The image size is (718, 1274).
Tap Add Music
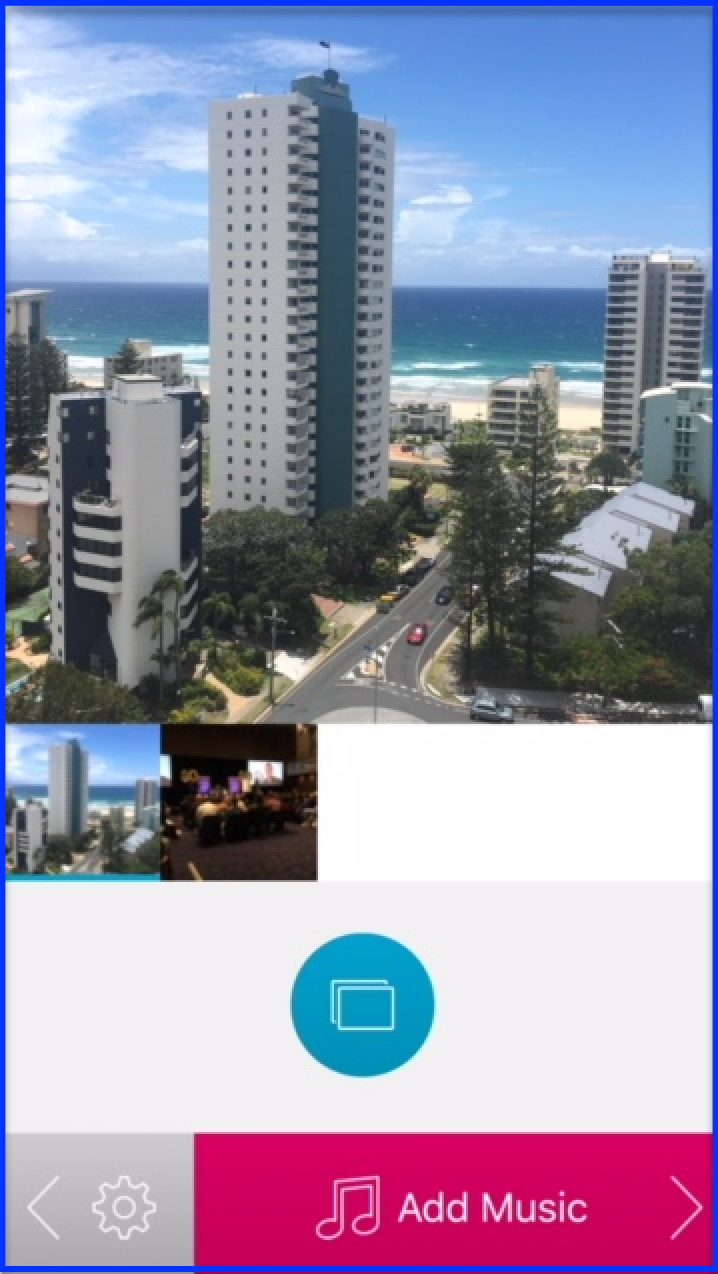coord(452,1208)
